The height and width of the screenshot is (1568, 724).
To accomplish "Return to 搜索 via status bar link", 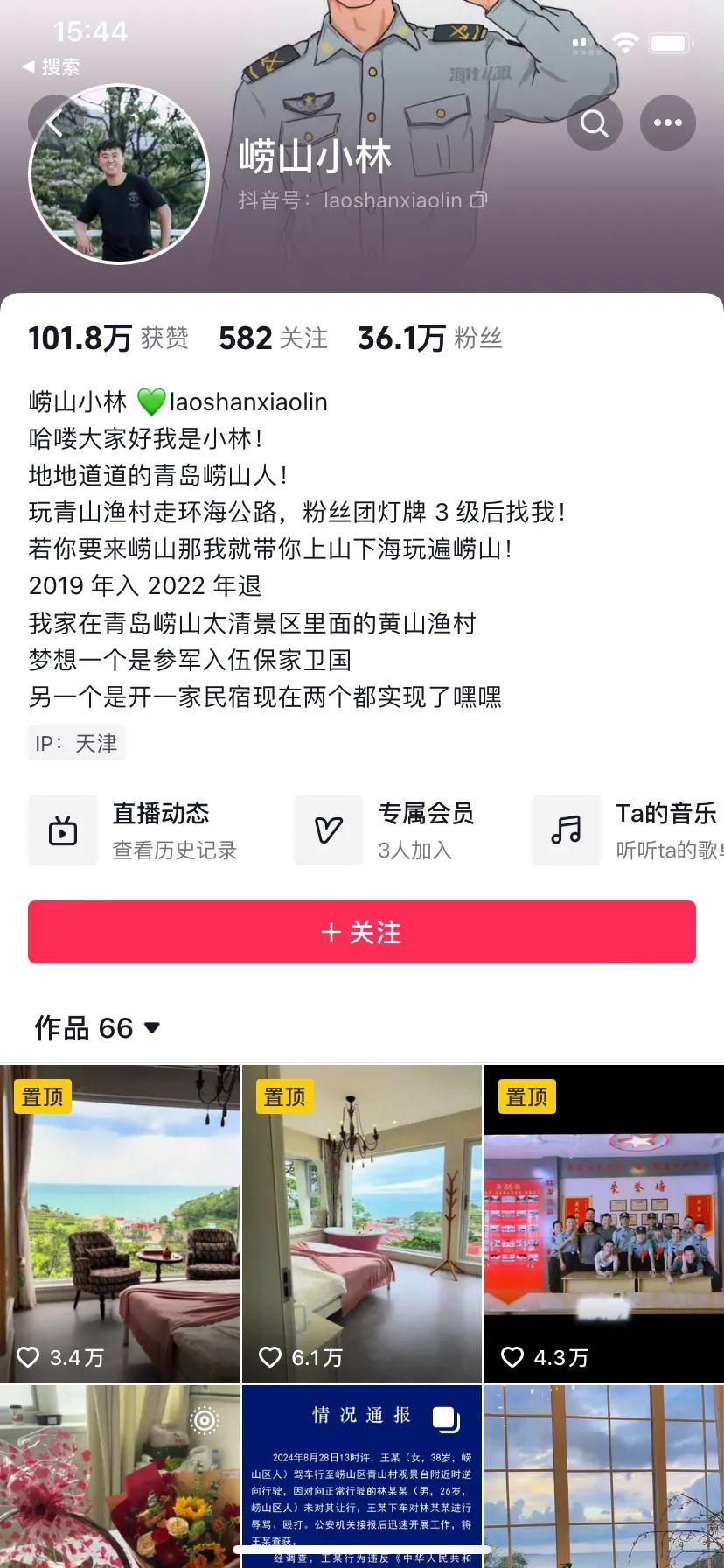I will click(51, 66).
